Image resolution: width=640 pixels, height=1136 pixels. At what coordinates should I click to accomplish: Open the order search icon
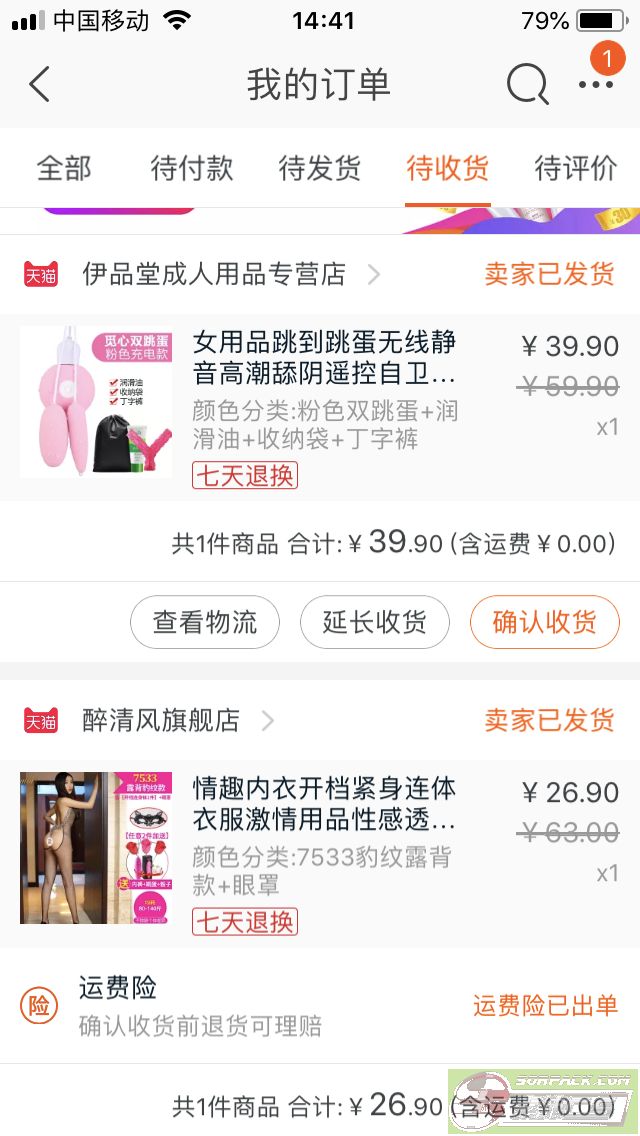pyautogui.click(x=527, y=84)
